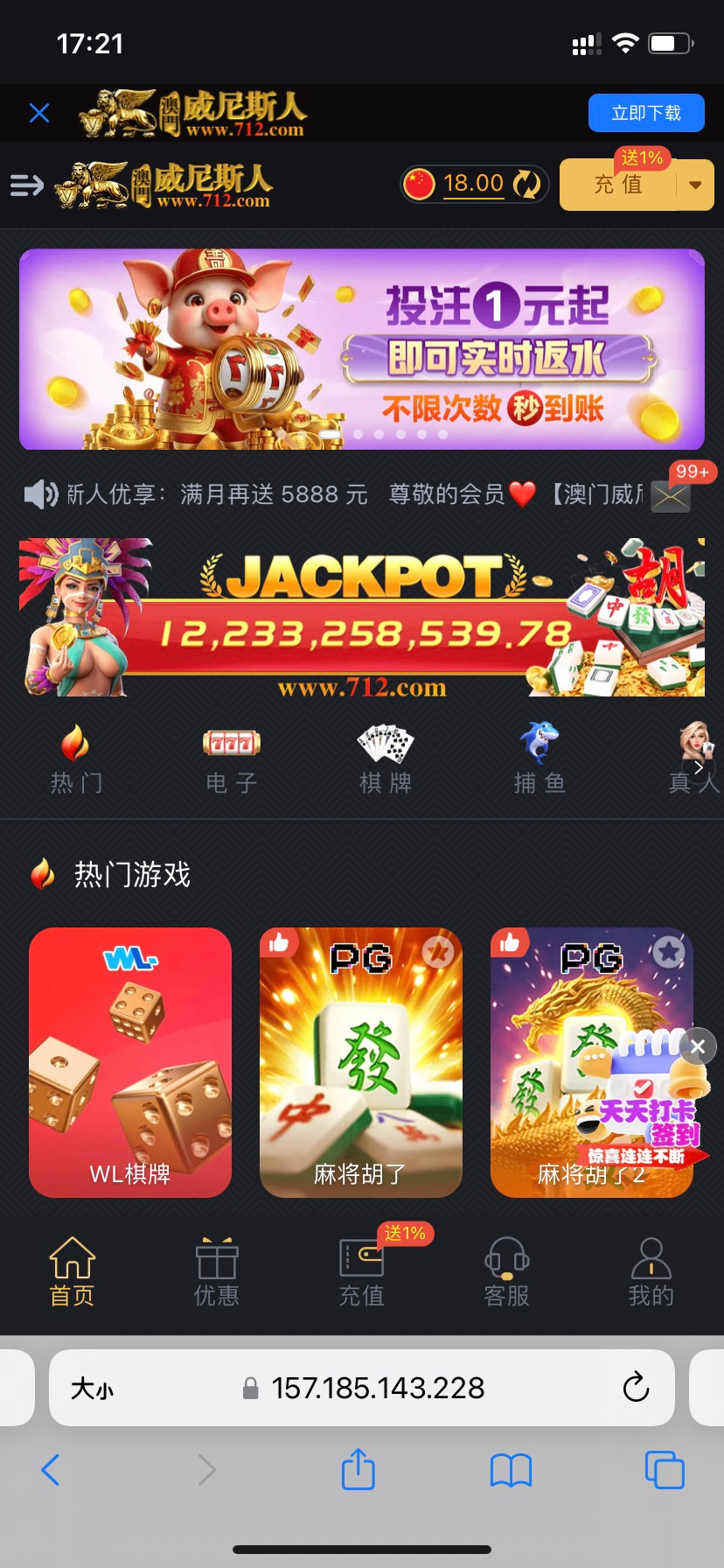Open the side drawer menu
Screen dimensions: 724x1568
(27, 185)
